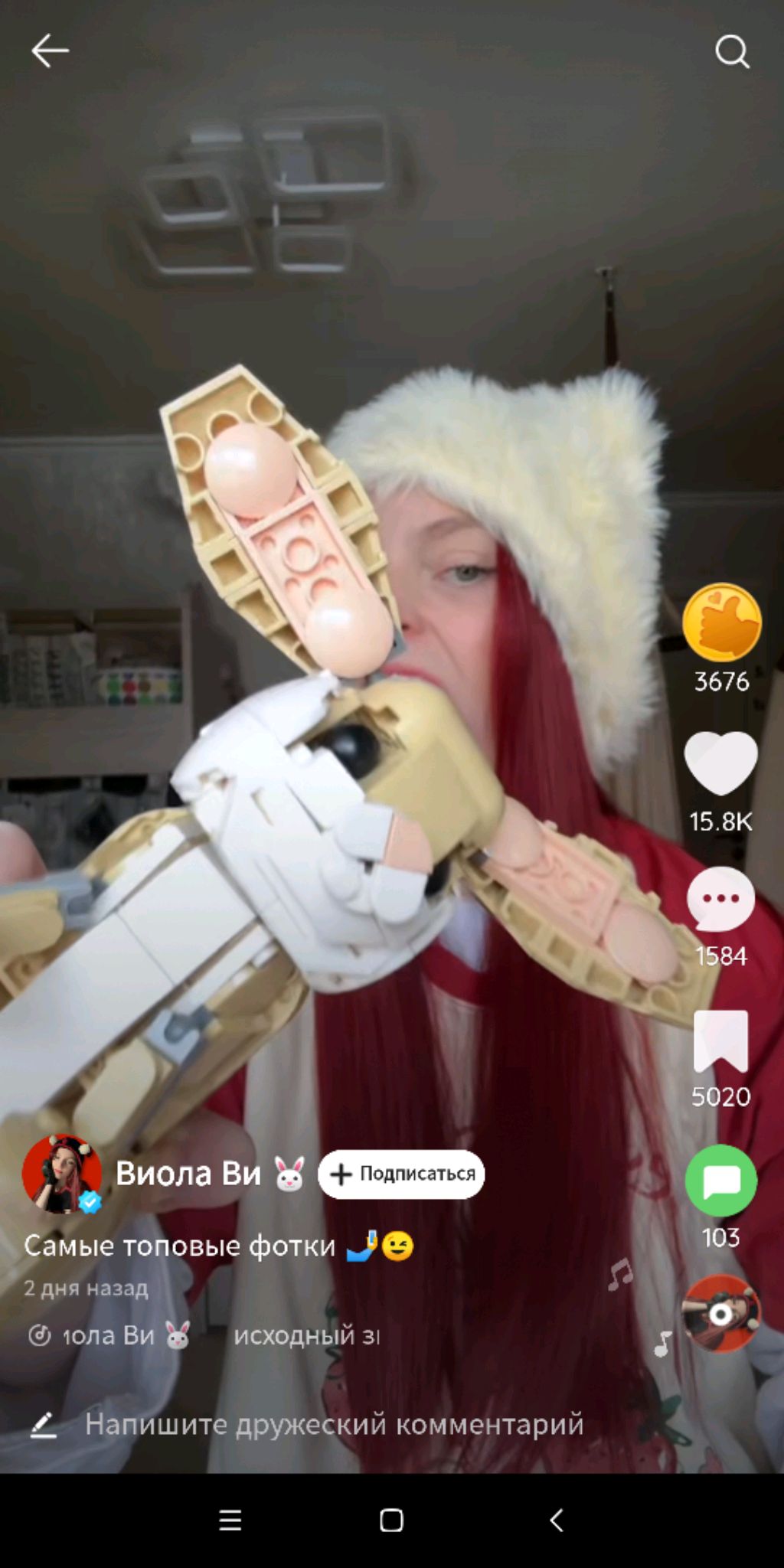Go back using the top arrow
This screenshot has height=1568, width=784.
[x=50, y=51]
